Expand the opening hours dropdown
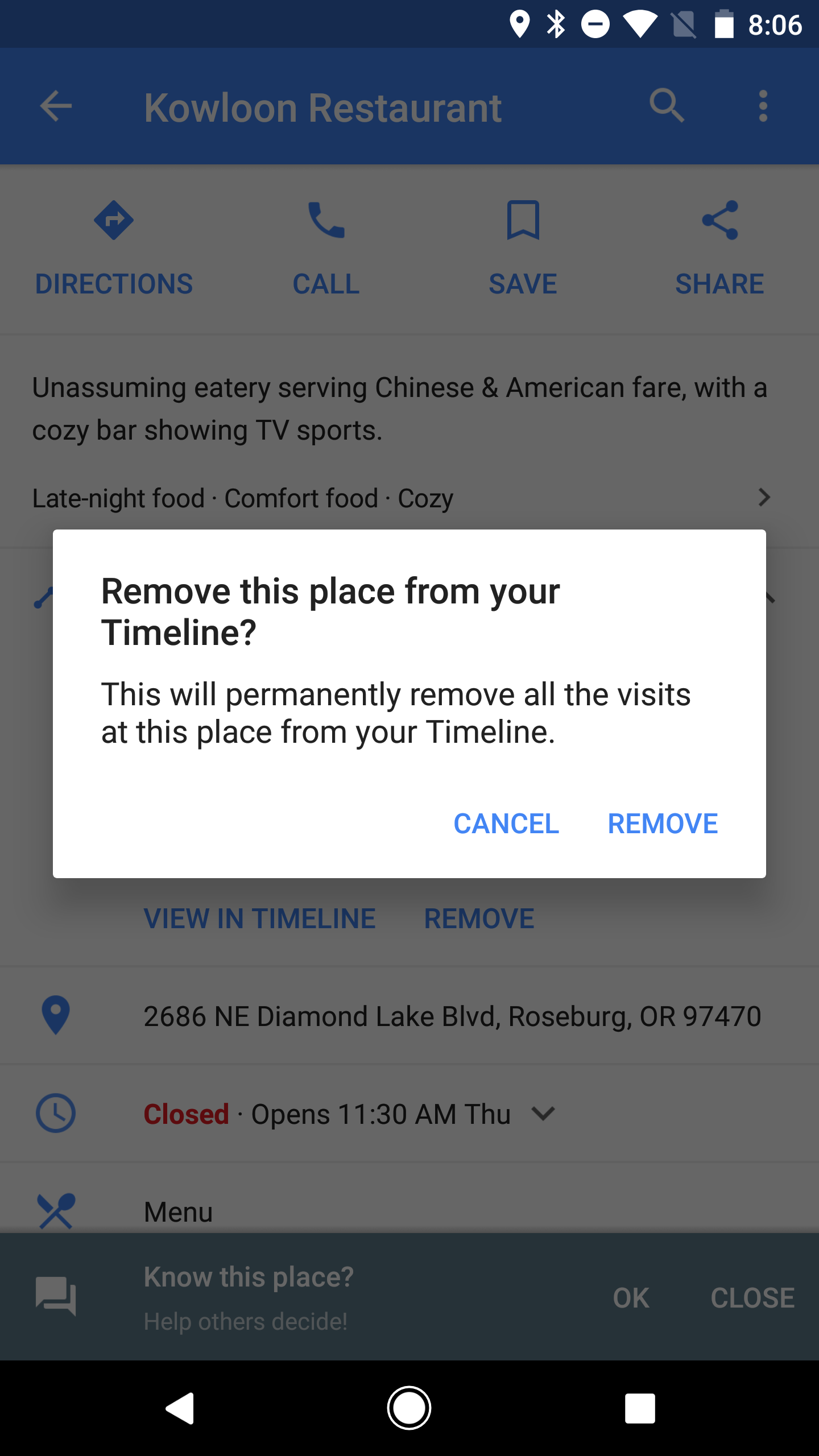819x1456 pixels. pyautogui.click(x=543, y=1114)
